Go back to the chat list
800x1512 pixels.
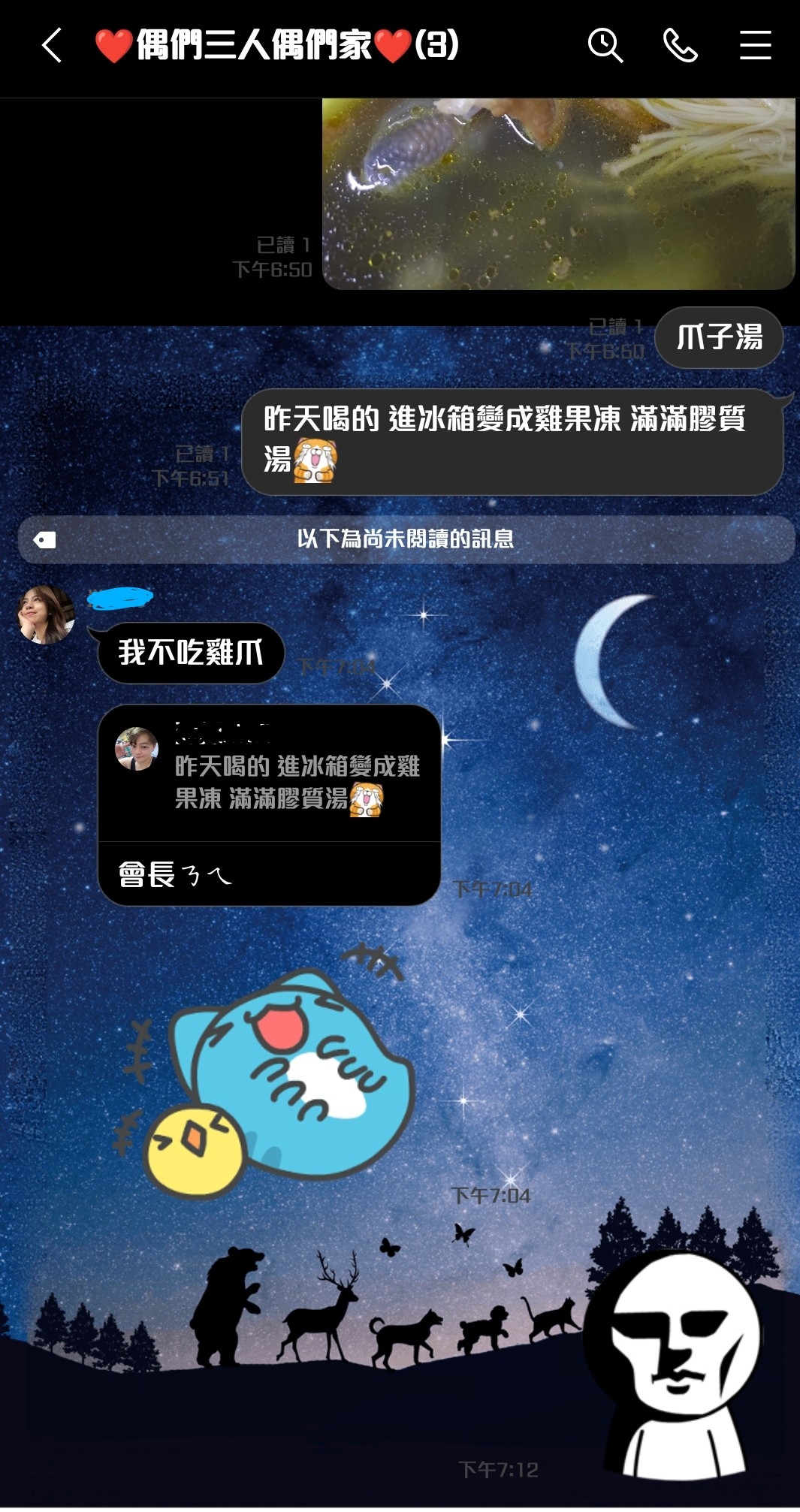tap(51, 46)
